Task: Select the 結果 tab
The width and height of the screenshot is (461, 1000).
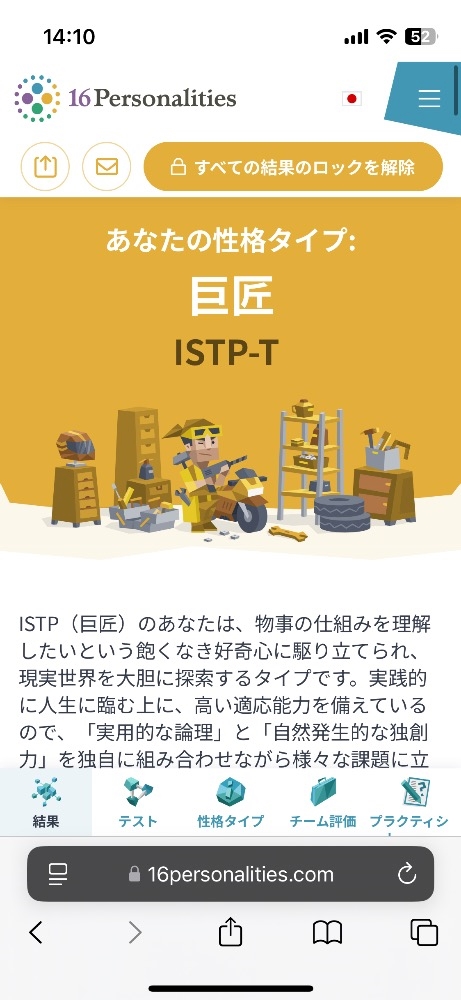Action: tap(46, 802)
